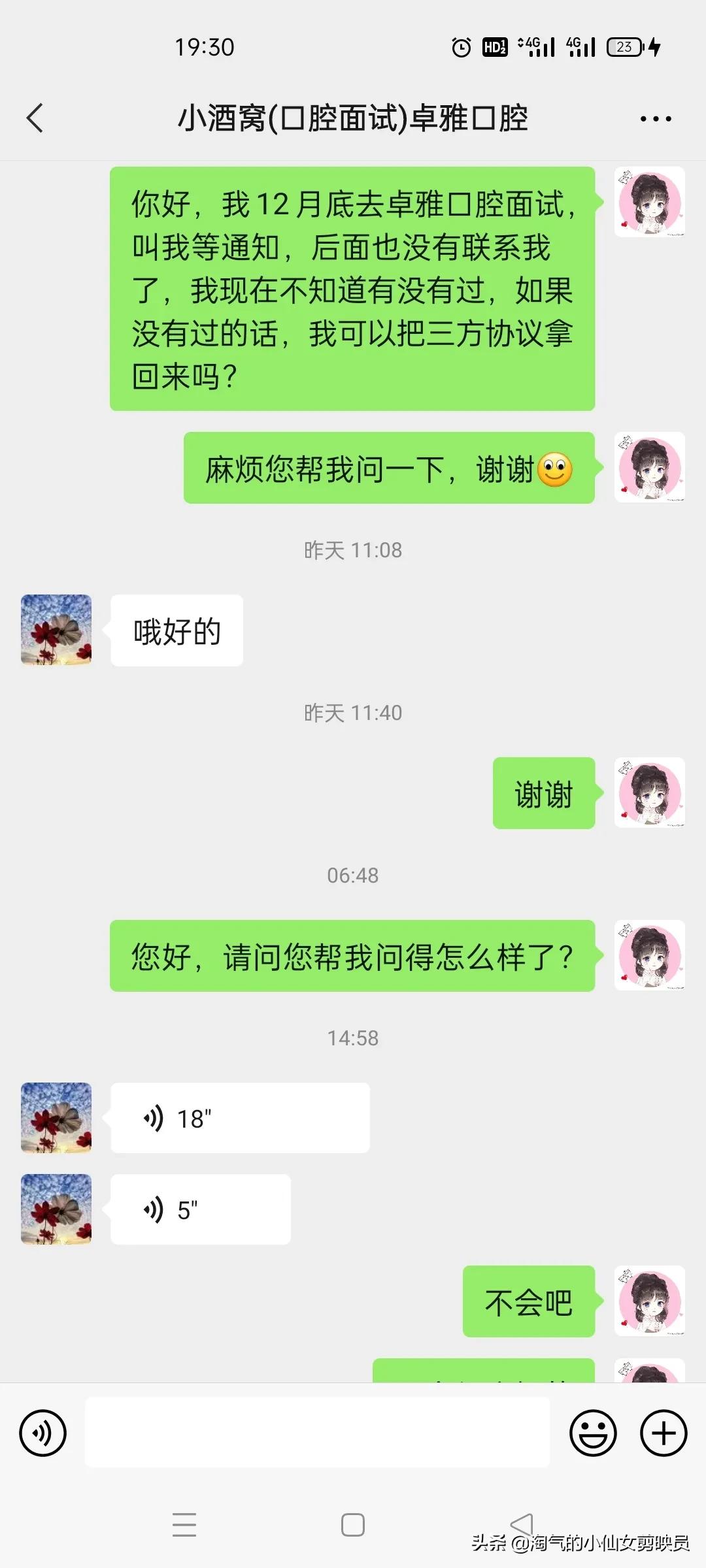
Task: Play the 5-second voice message
Action: 199,1210
